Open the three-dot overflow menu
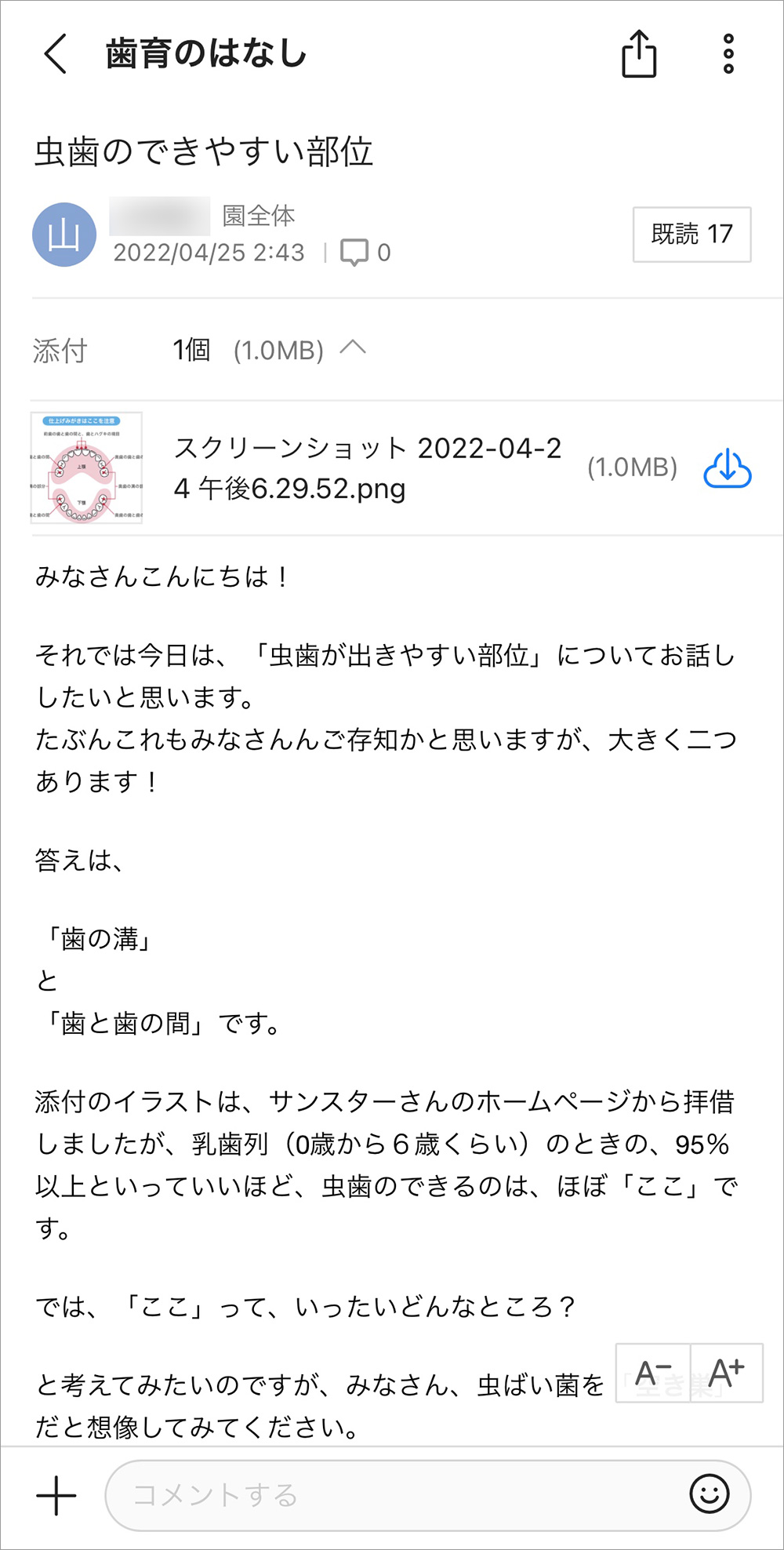This screenshot has width=784, height=1550. (728, 54)
